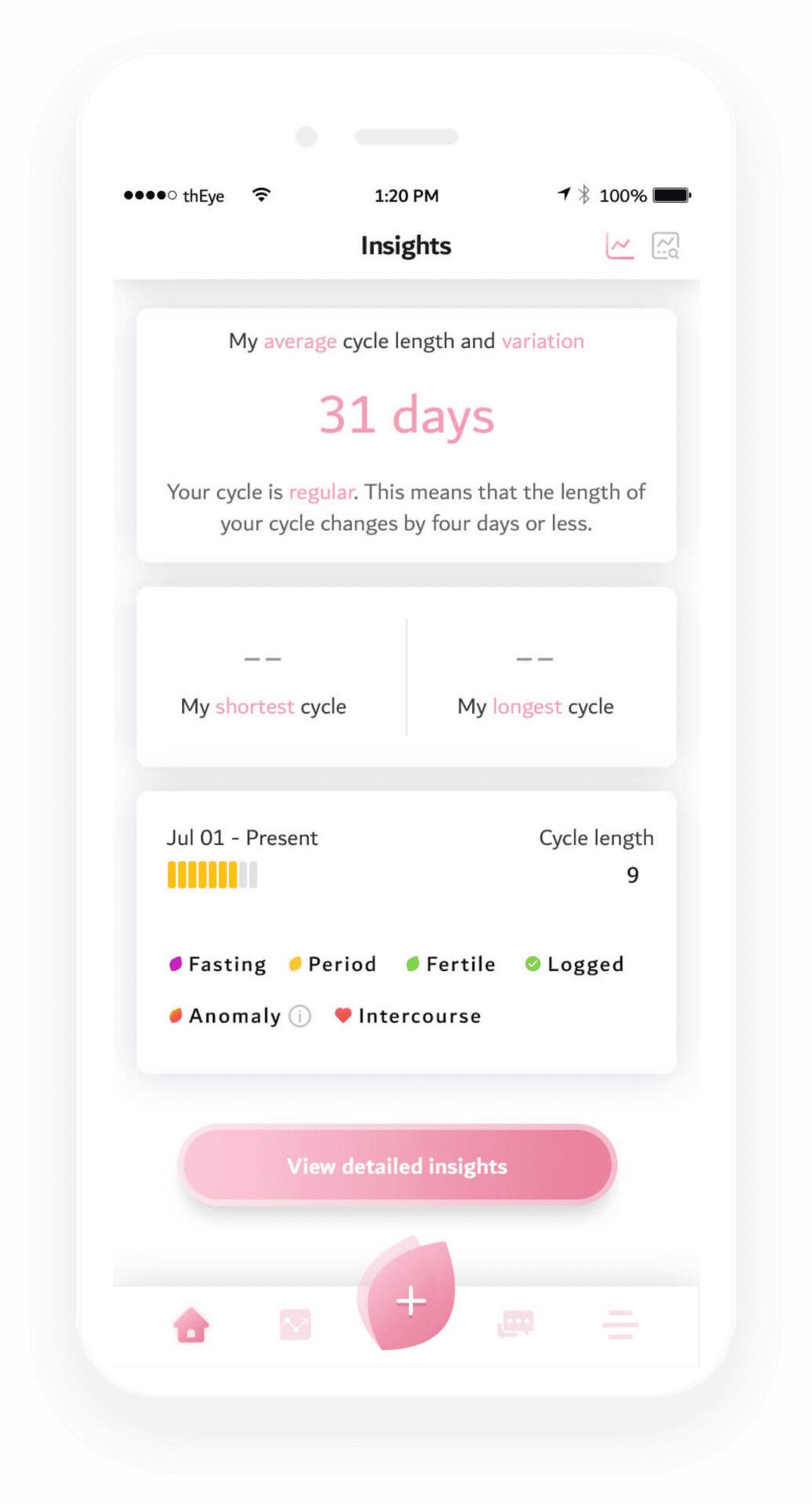Add a new log with plus button
This screenshot has height=1504, width=812.
click(x=410, y=1301)
